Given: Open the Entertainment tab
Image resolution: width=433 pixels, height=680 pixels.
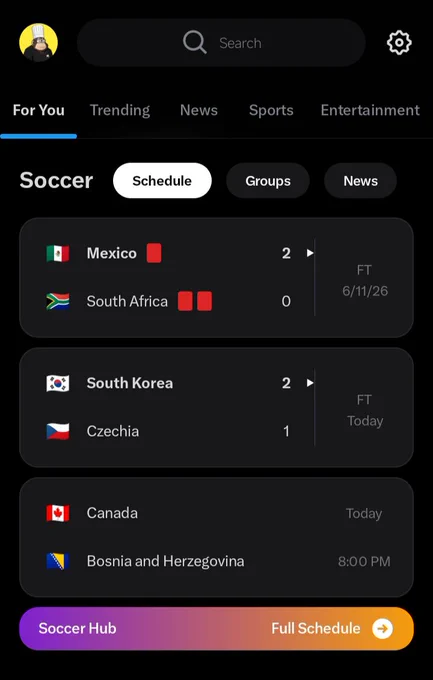Looking at the screenshot, I should (x=370, y=110).
